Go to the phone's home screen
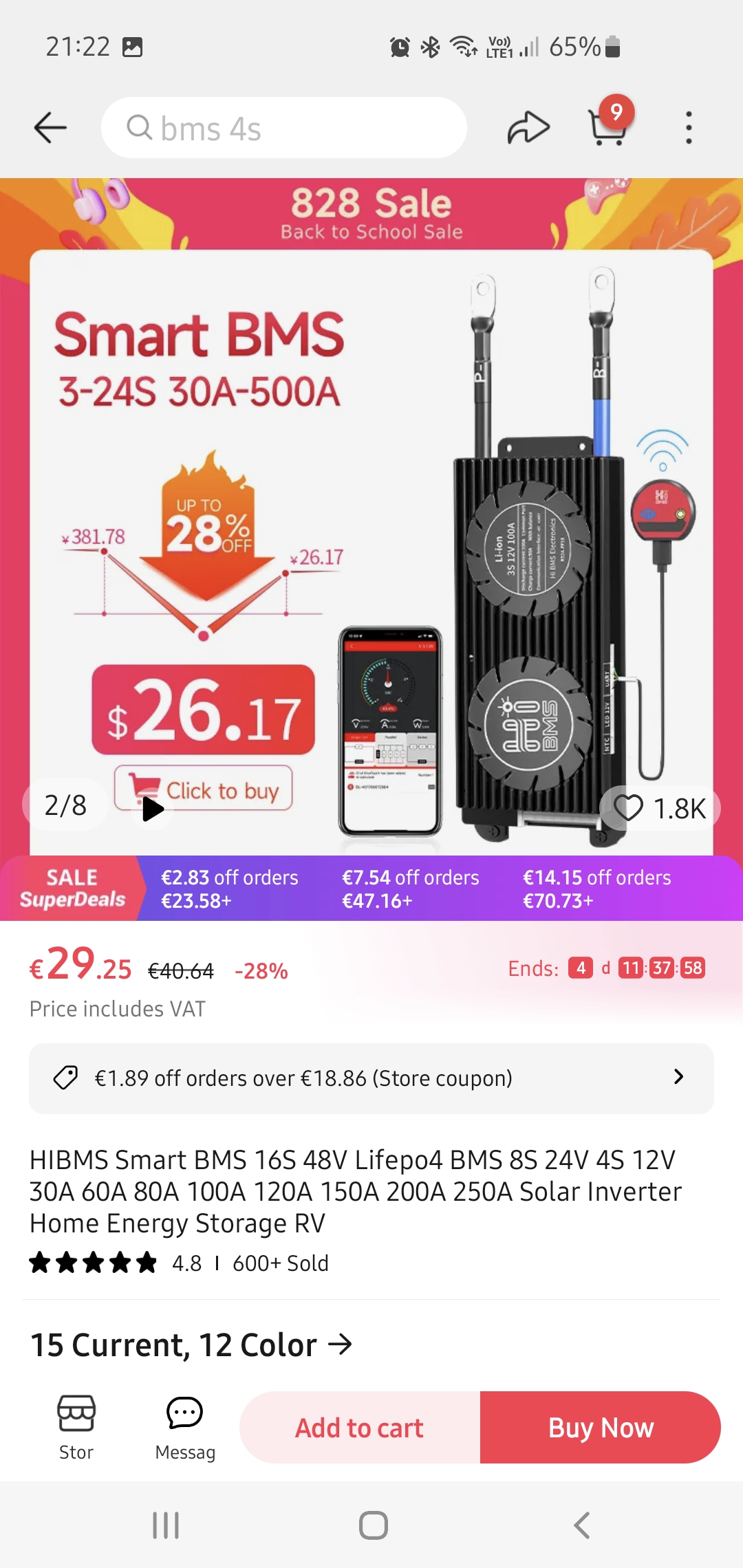Image resolution: width=743 pixels, height=1568 pixels. pyautogui.click(x=373, y=1525)
